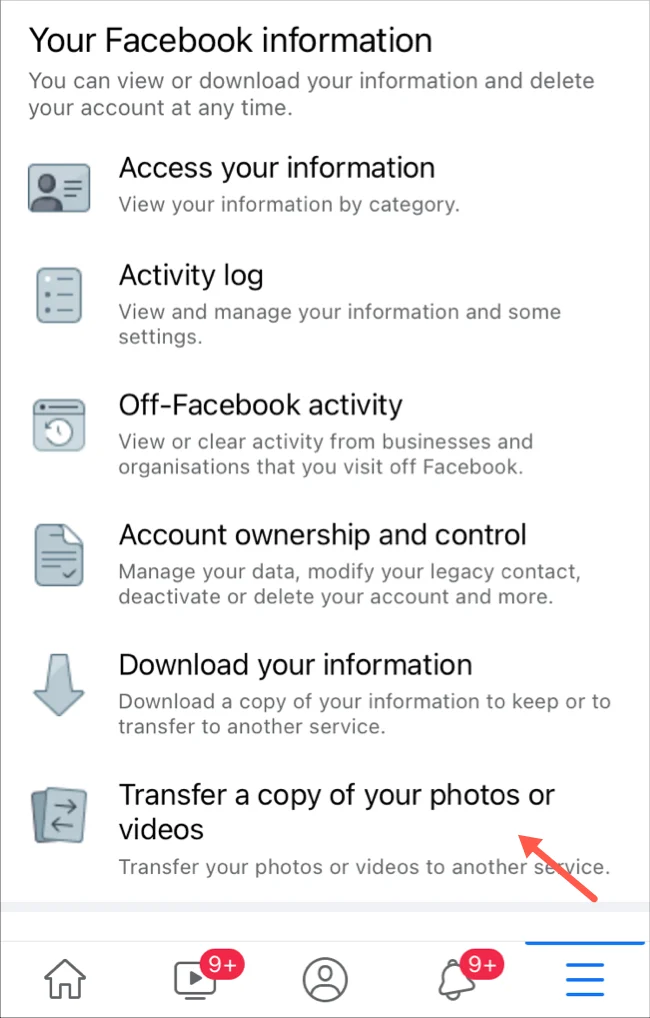The height and width of the screenshot is (1018, 650).
Task: Open Account ownership and control
Action: pos(322,535)
